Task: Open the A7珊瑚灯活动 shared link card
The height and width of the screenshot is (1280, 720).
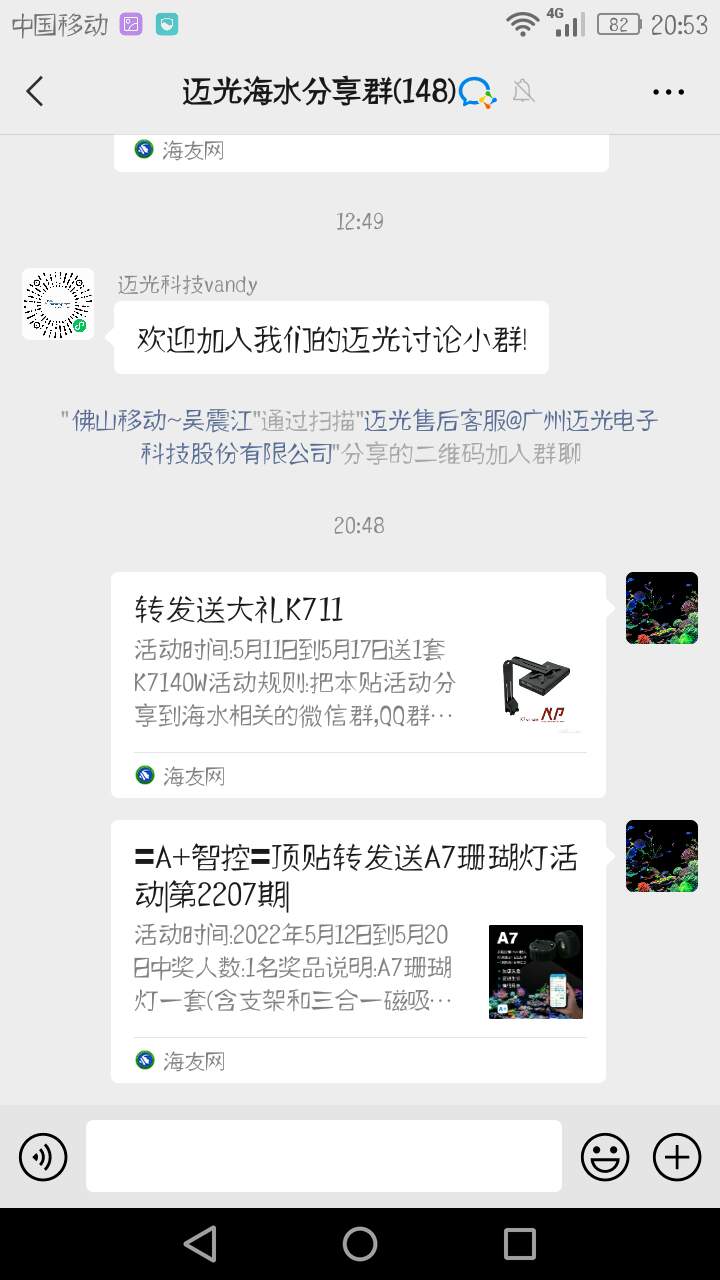Action: pyautogui.click(x=358, y=950)
